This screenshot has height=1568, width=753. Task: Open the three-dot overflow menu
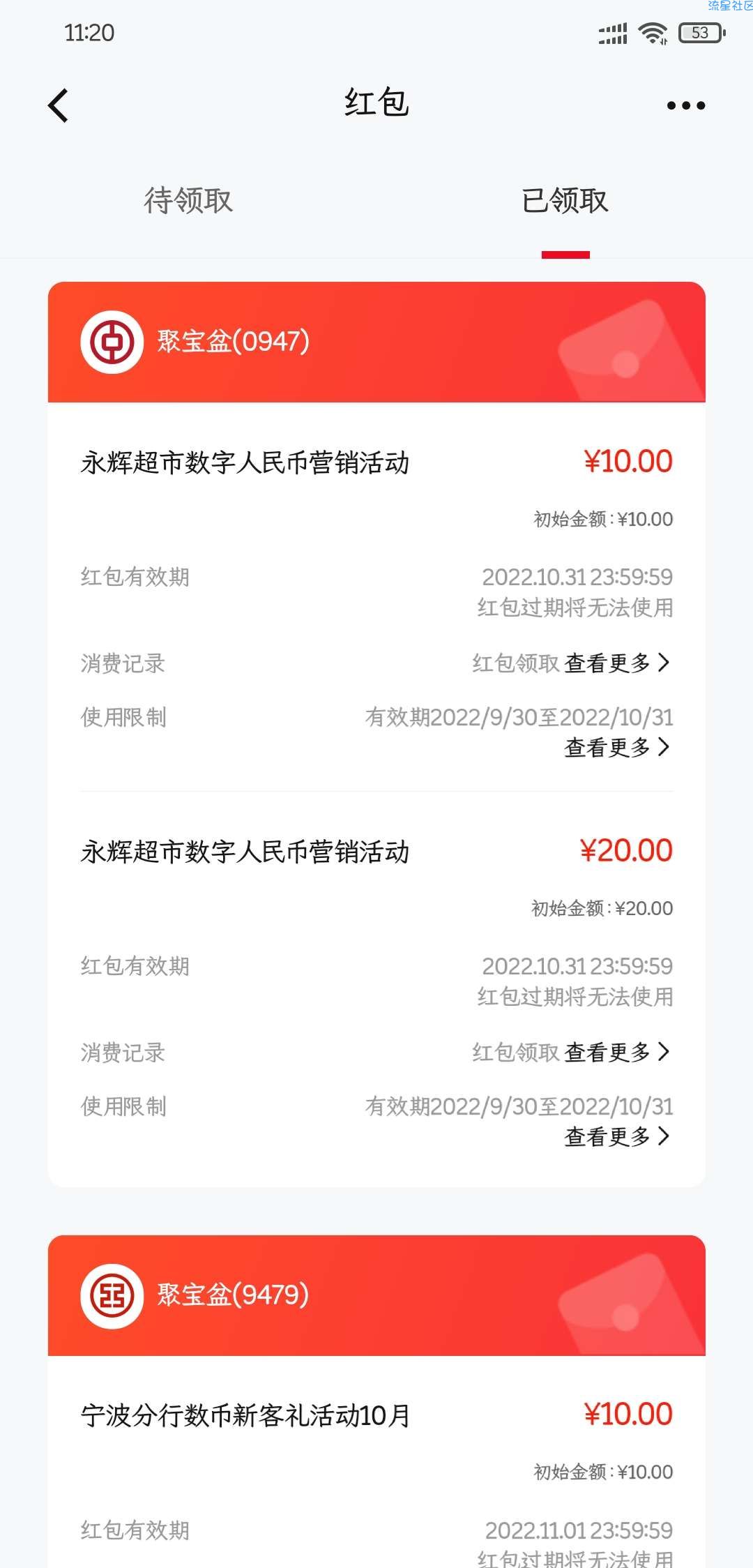pyautogui.click(x=686, y=105)
